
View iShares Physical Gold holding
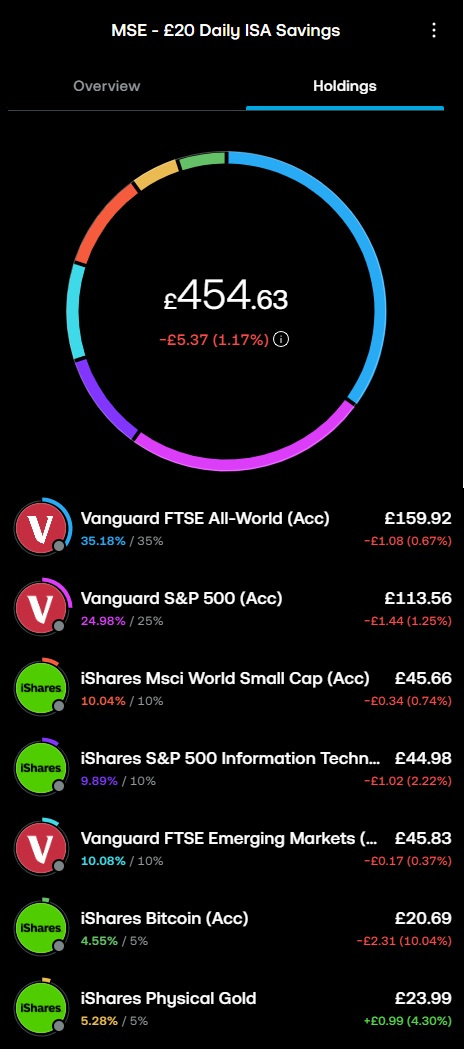pos(232,1009)
